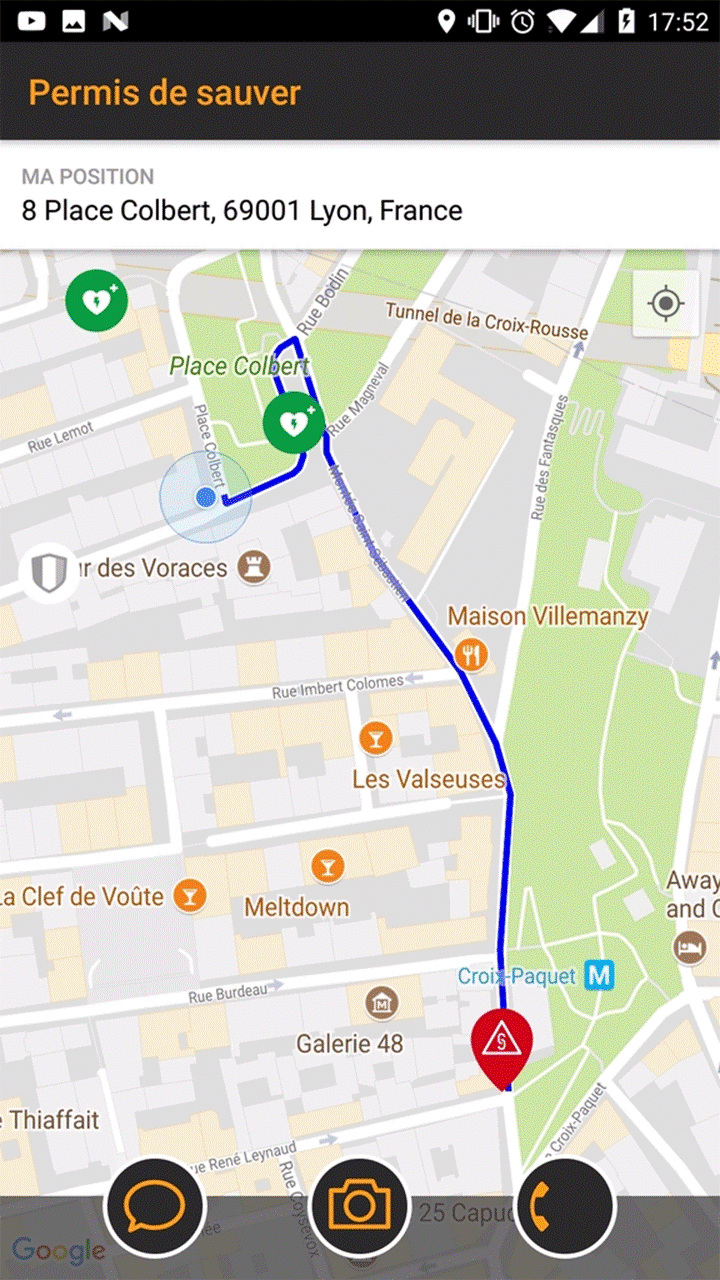Select the red alert marker near Croix-Paquet
Screen dimensions: 720x1280
coord(501,1044)
